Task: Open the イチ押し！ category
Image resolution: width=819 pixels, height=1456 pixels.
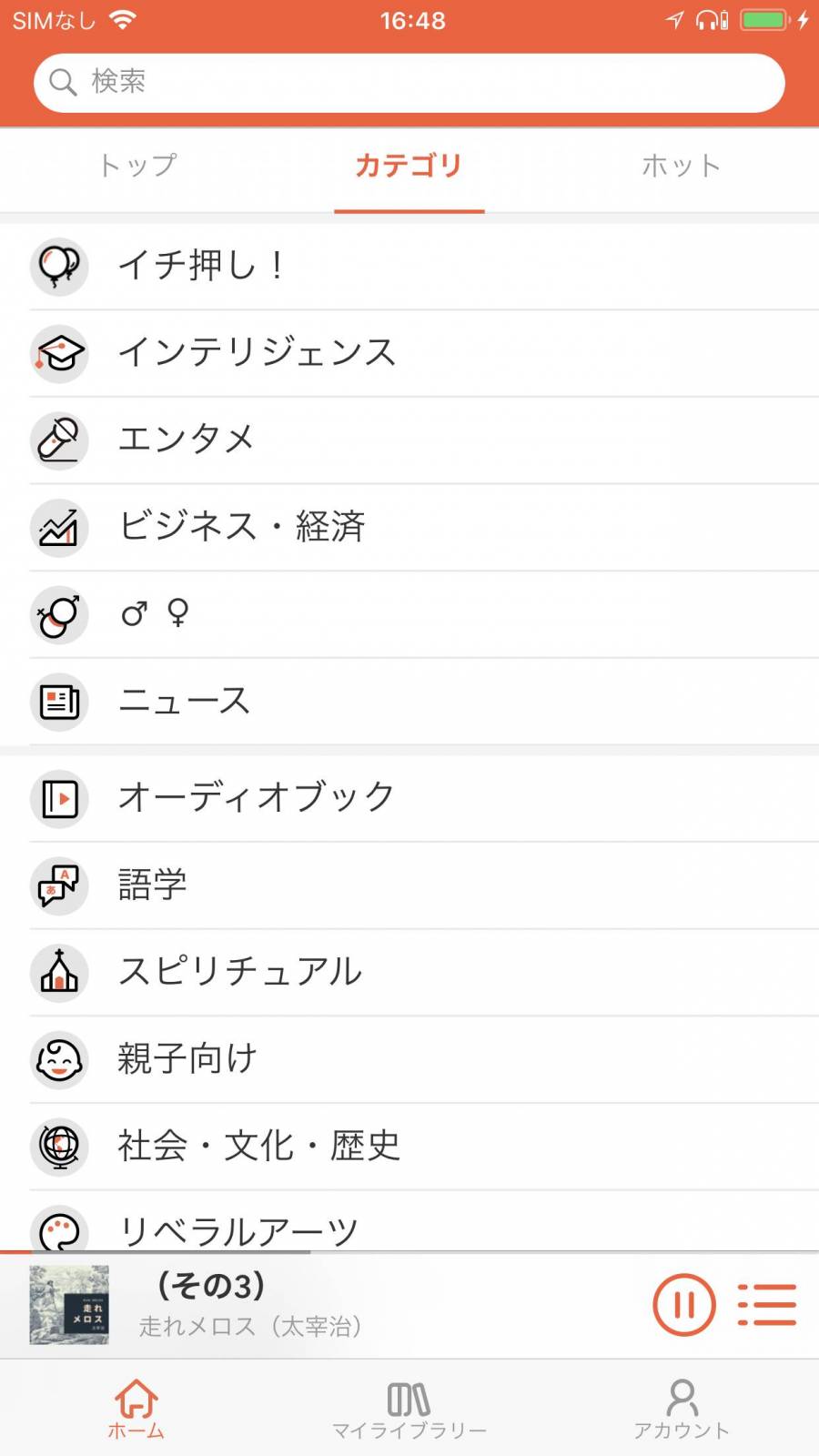Action: 409,266
